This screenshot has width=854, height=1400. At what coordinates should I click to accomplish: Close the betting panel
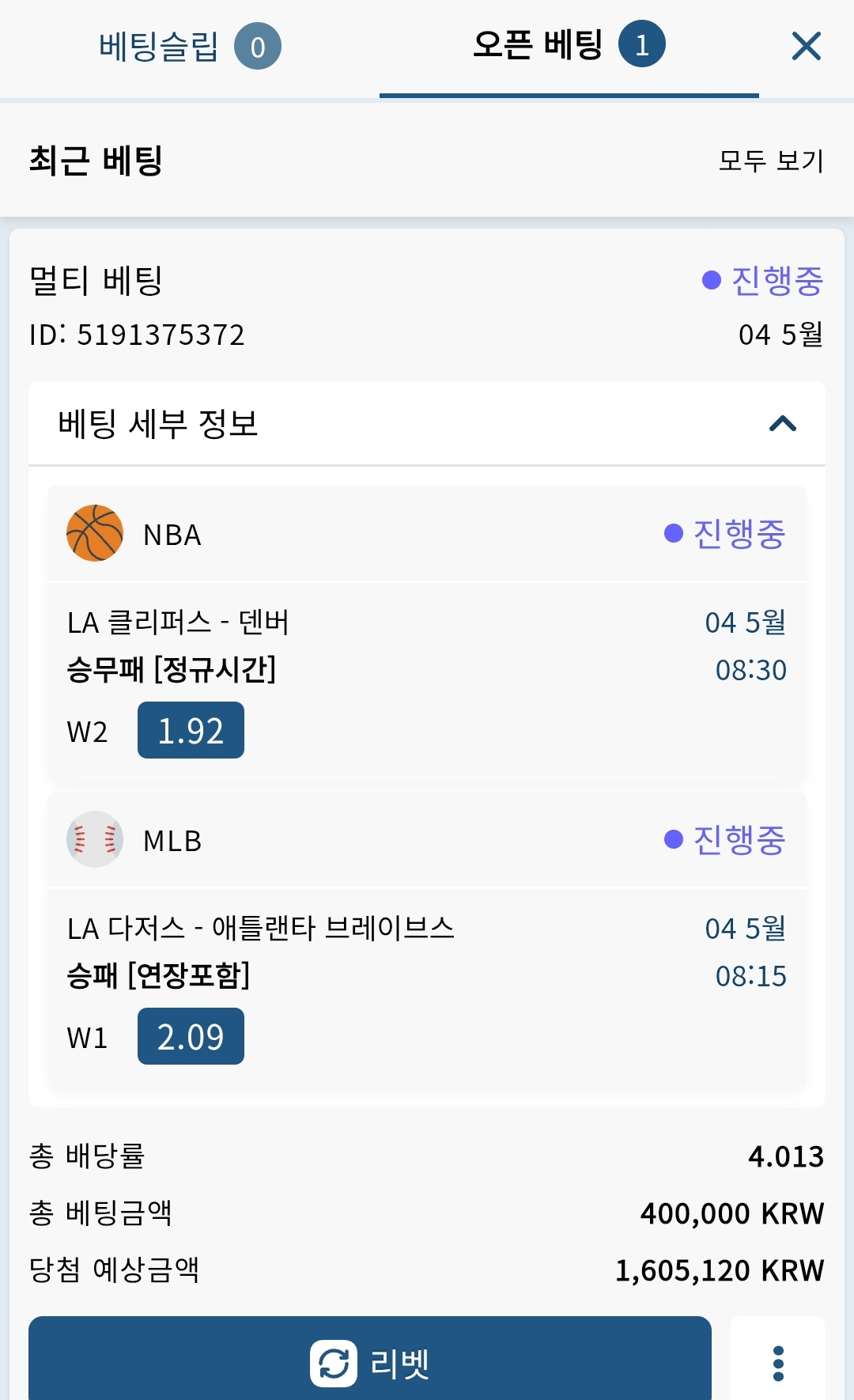[x=806, y=46]
